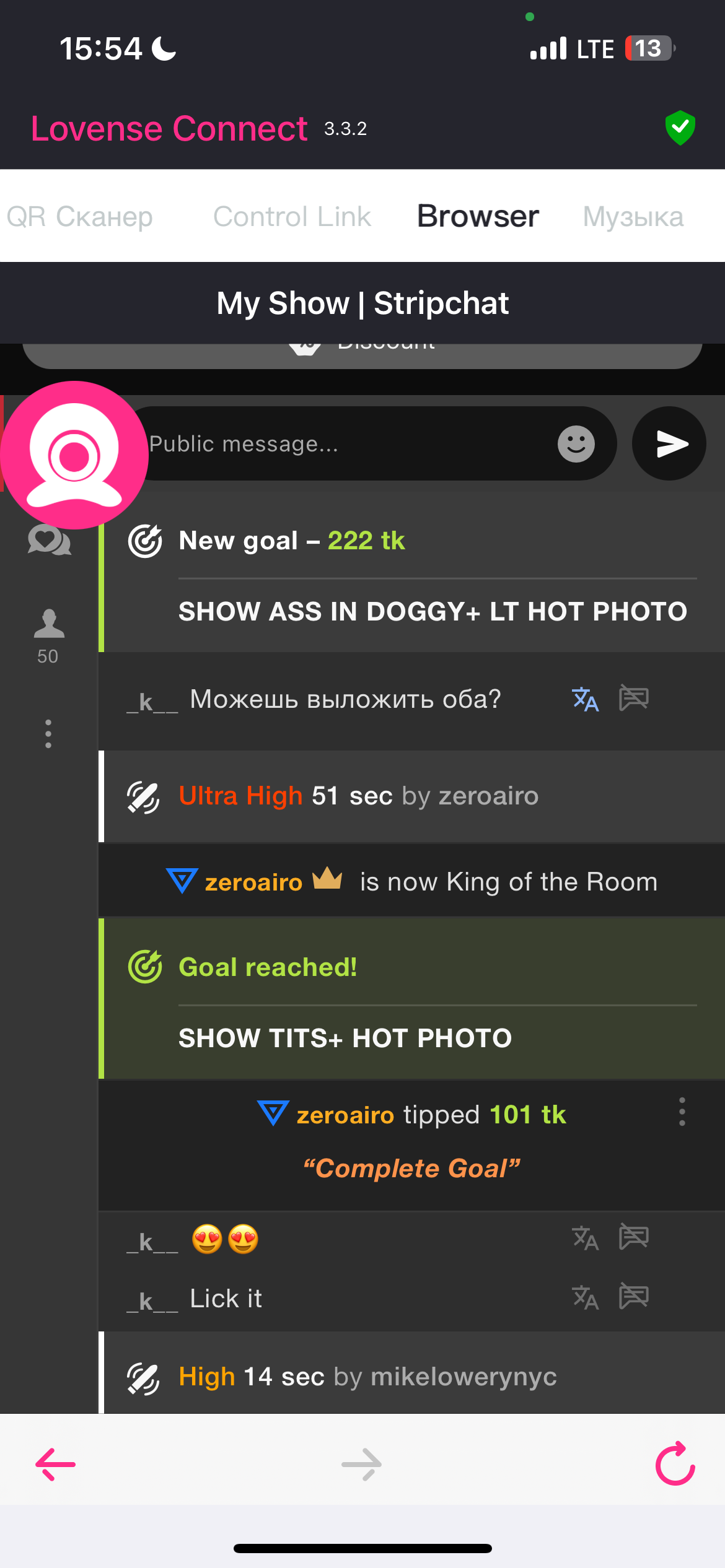Open zeroairo's profile from King message
Viewport: 725px width, 1568px height.
(x=253, y=882)
